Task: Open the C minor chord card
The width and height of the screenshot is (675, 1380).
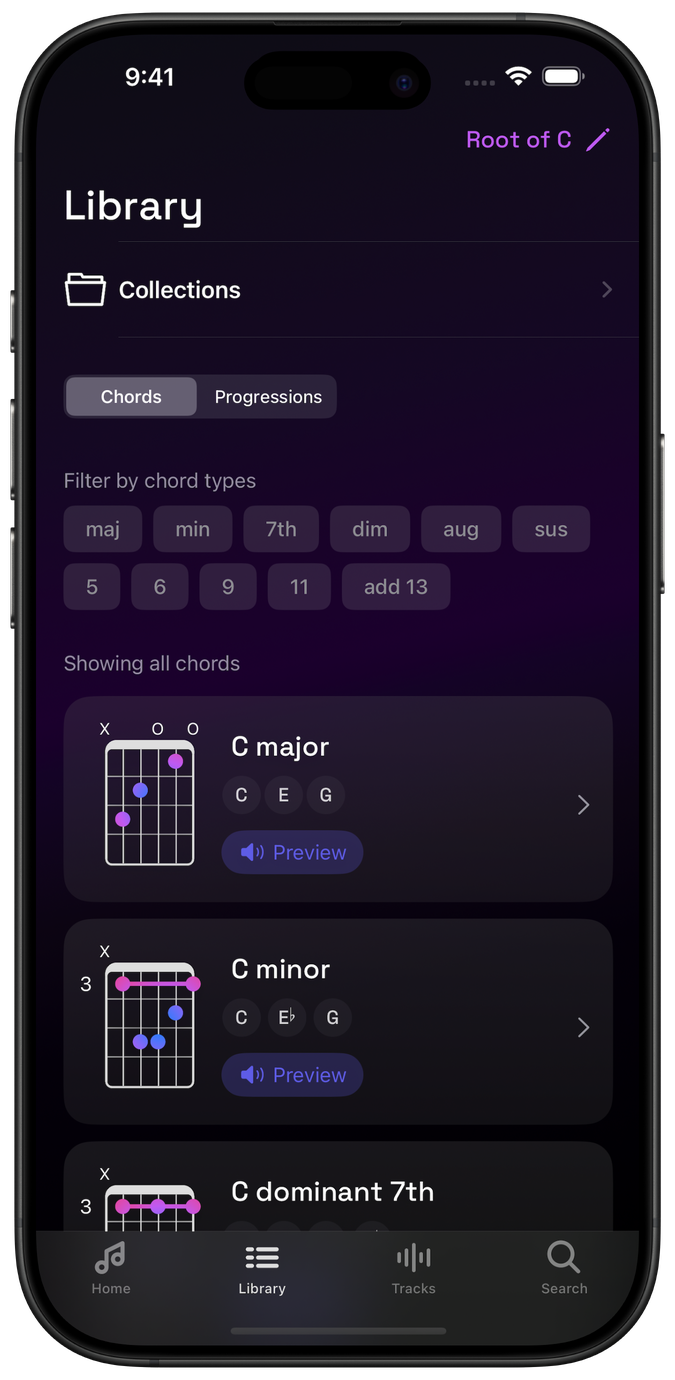Action: tap(583, 1027)
